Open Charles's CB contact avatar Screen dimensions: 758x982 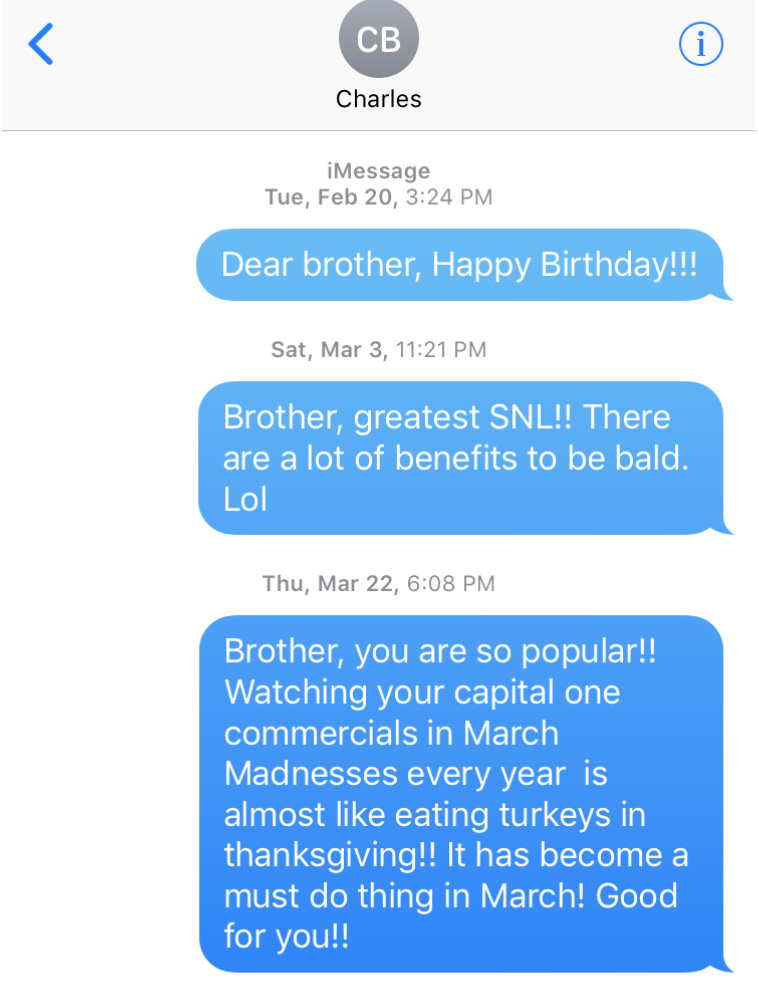pyautogui.click(x=378, y=39)
